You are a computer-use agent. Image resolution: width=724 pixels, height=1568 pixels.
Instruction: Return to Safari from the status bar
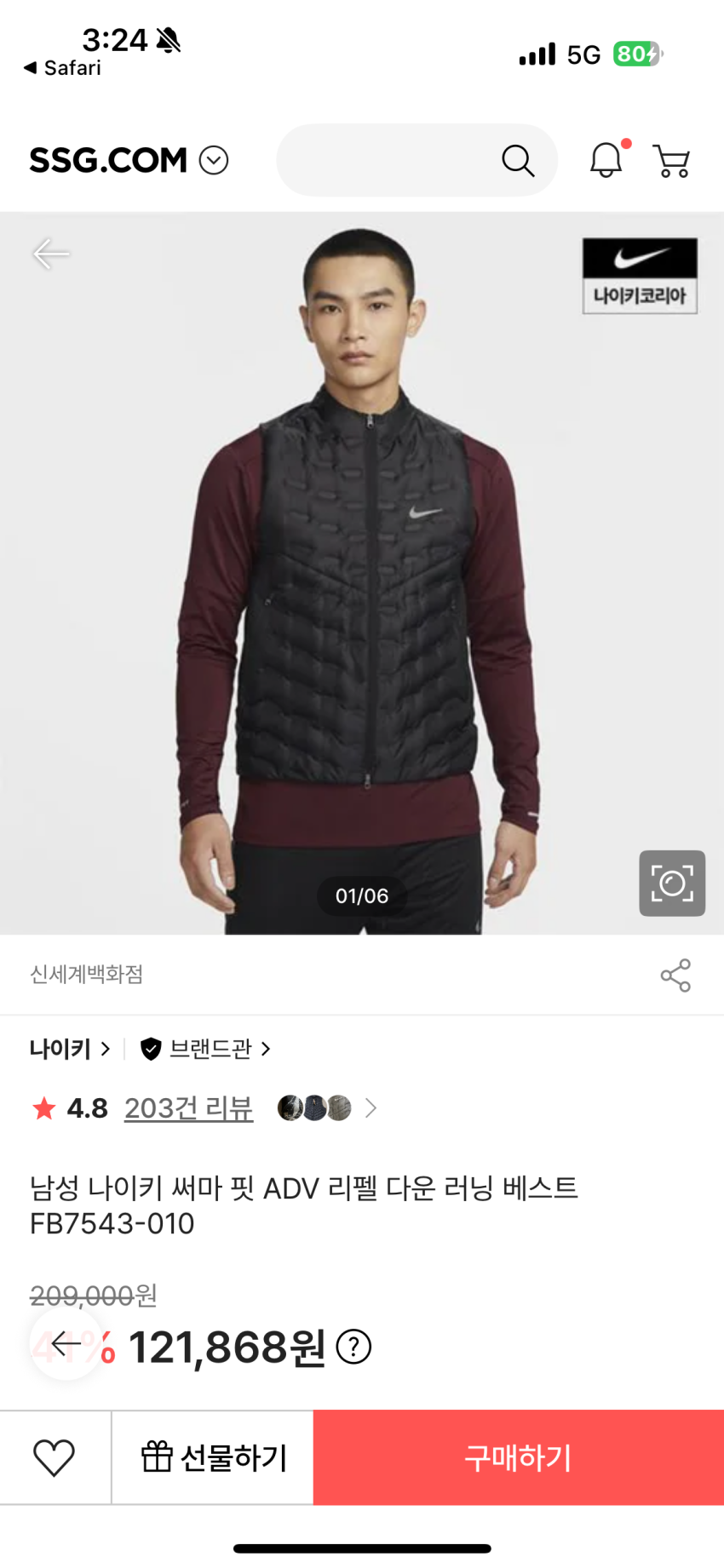tap(61, 68)
